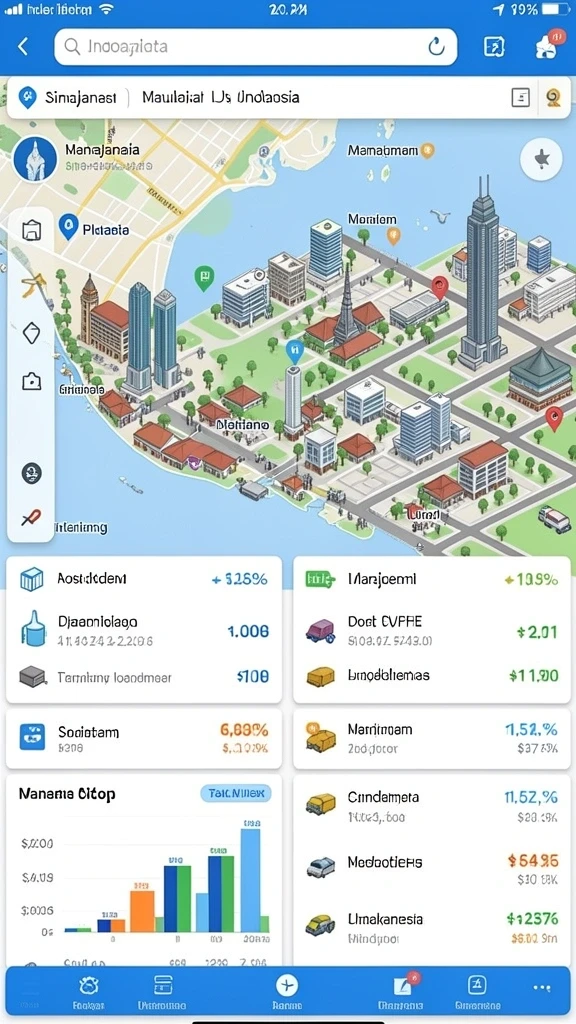The height and width of the screenshot is (1024, 576).
Task: Open the Sociatam card showing 6,88%
Action: coord(144,739)
